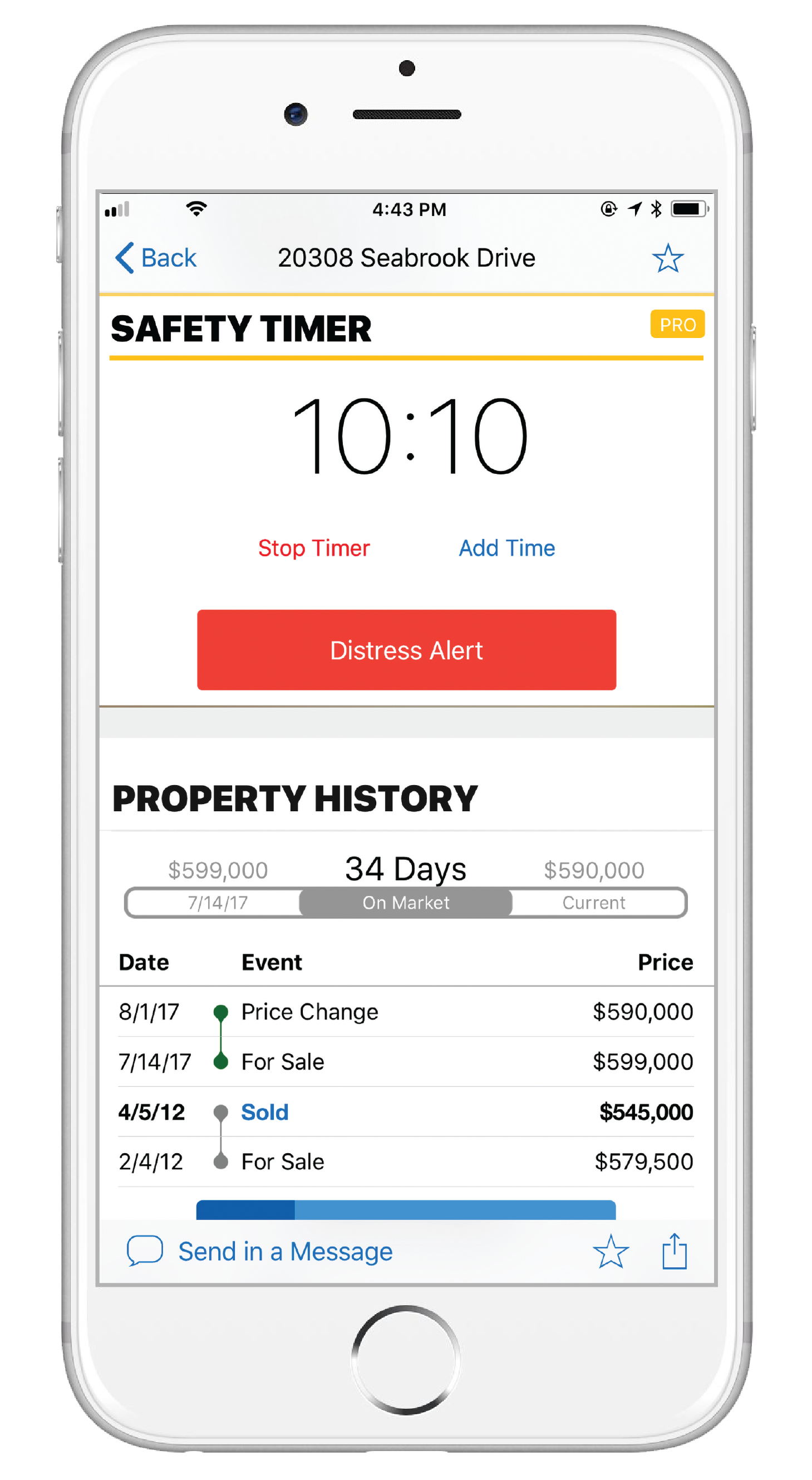
Task: Tap Add Time for the safety timer
Action: tap(506, 548)
